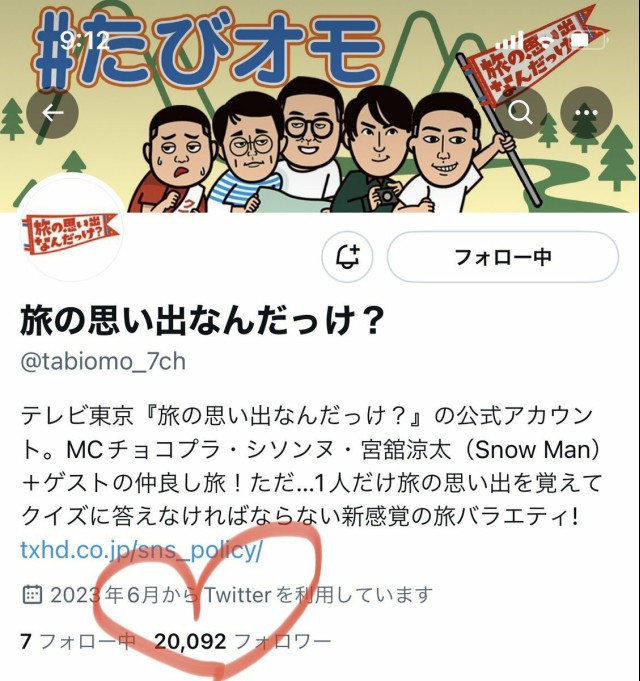
Task: Open the txhd.co.jp/sns_policy/ link
Action: (x=141, y=550)
